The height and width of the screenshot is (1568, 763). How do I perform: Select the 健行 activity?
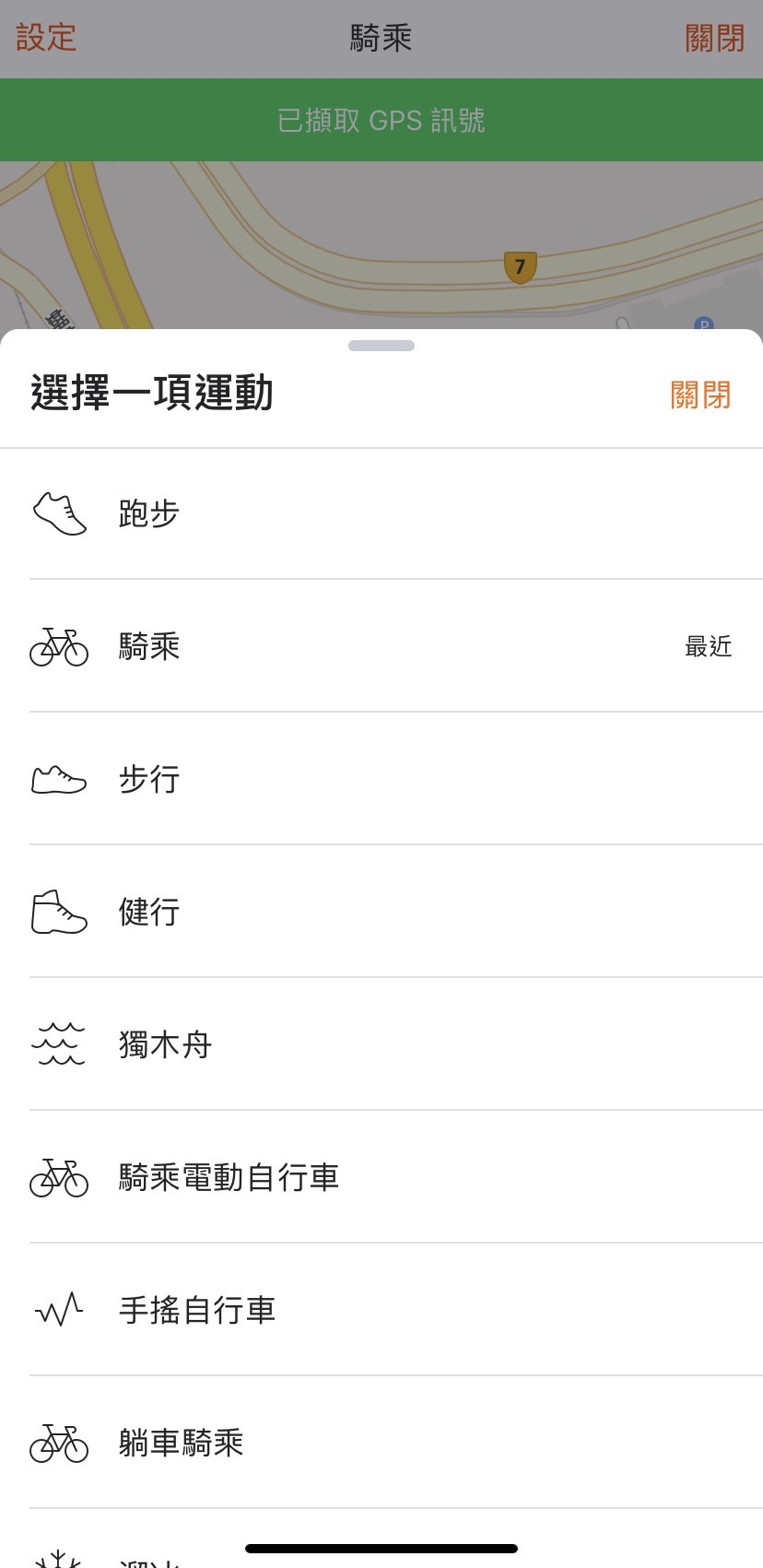point(149,912)
